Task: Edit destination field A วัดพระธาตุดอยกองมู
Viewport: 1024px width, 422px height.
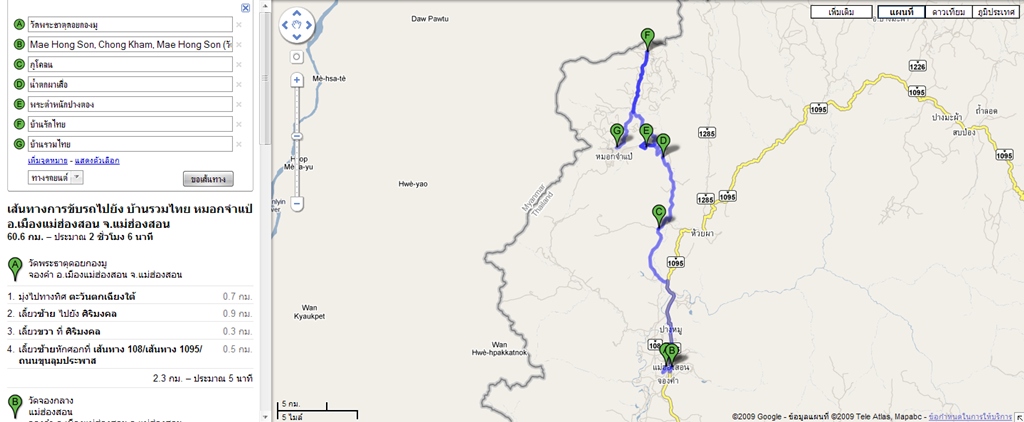Action: [130, 24]
